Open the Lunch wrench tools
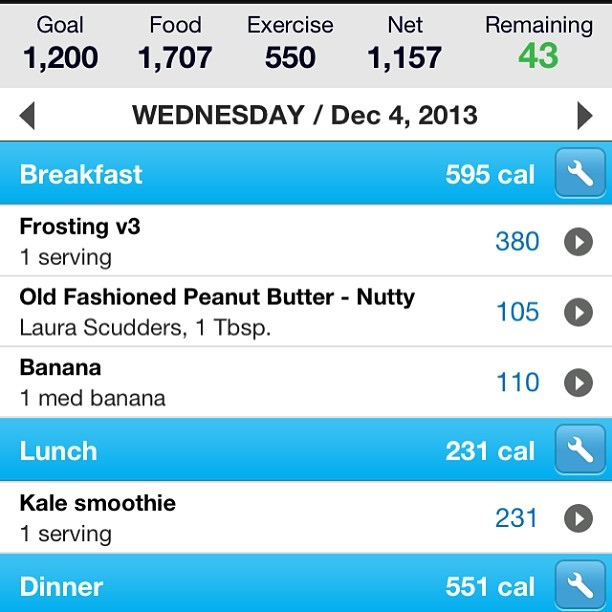 pos(580,450)
